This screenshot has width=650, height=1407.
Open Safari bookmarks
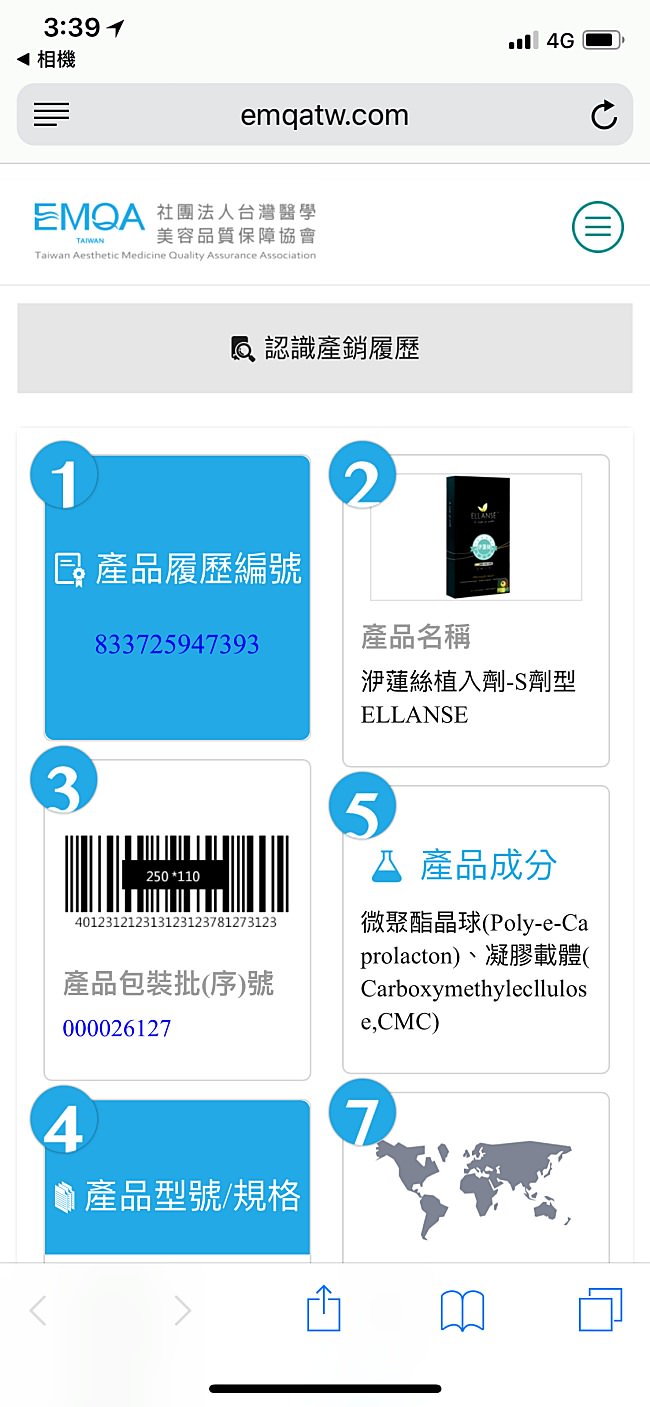pyautogui.click(x=462, y=1309)
